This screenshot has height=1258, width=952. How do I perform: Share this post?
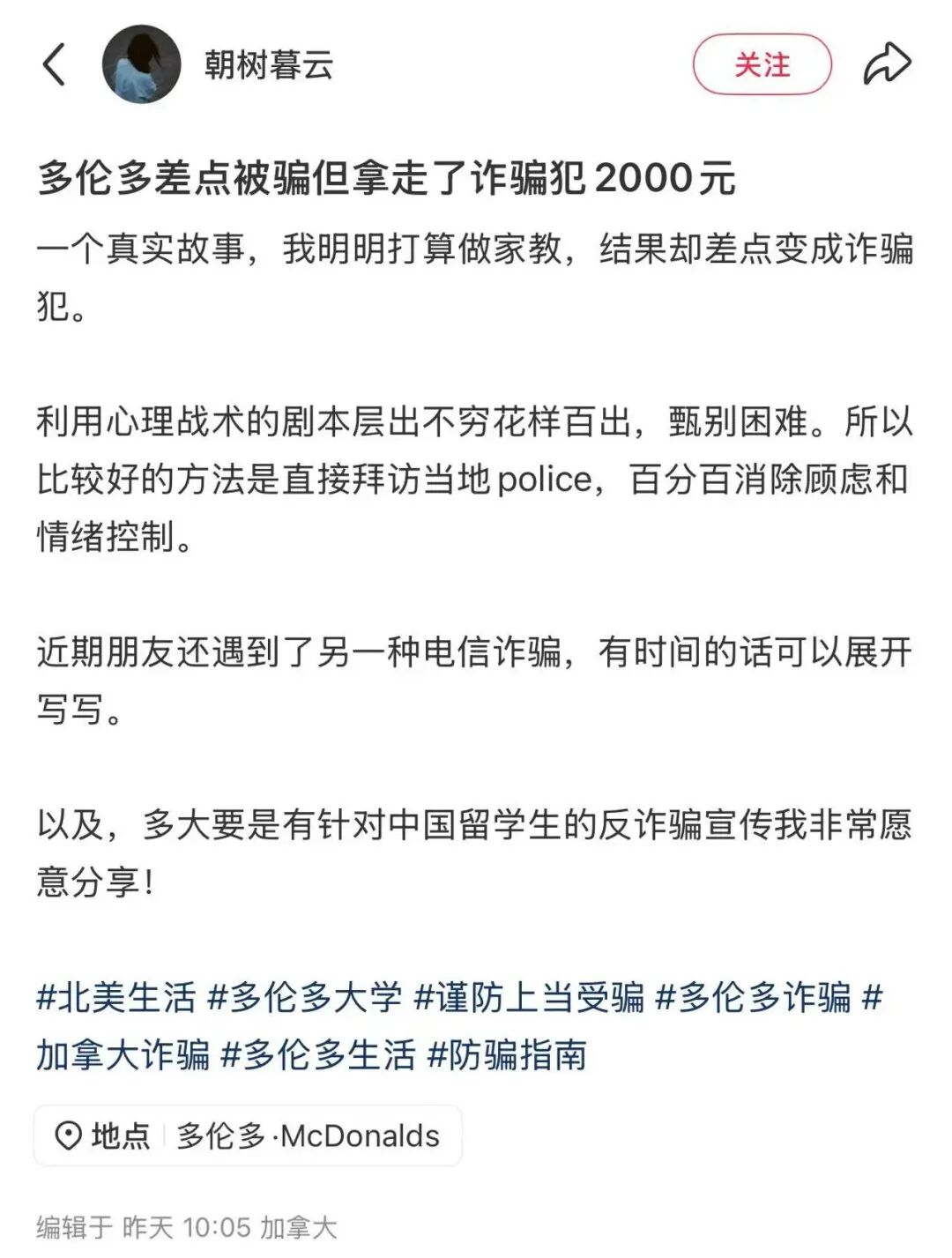886,64
